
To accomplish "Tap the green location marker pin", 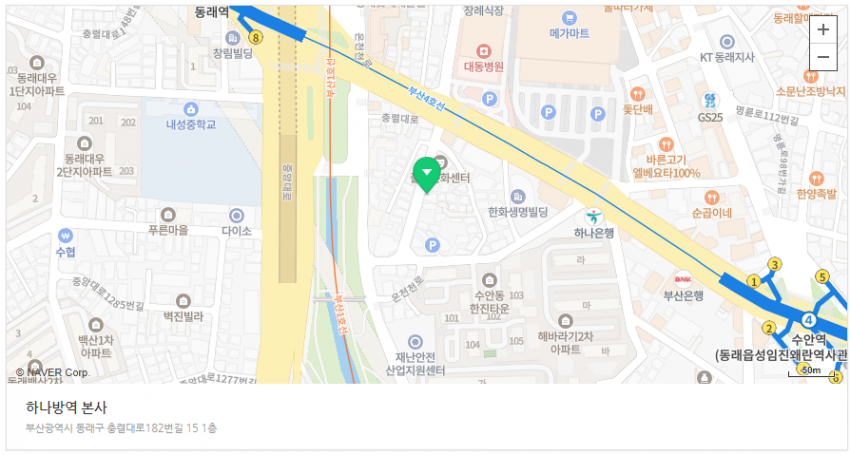I will 428,176.
